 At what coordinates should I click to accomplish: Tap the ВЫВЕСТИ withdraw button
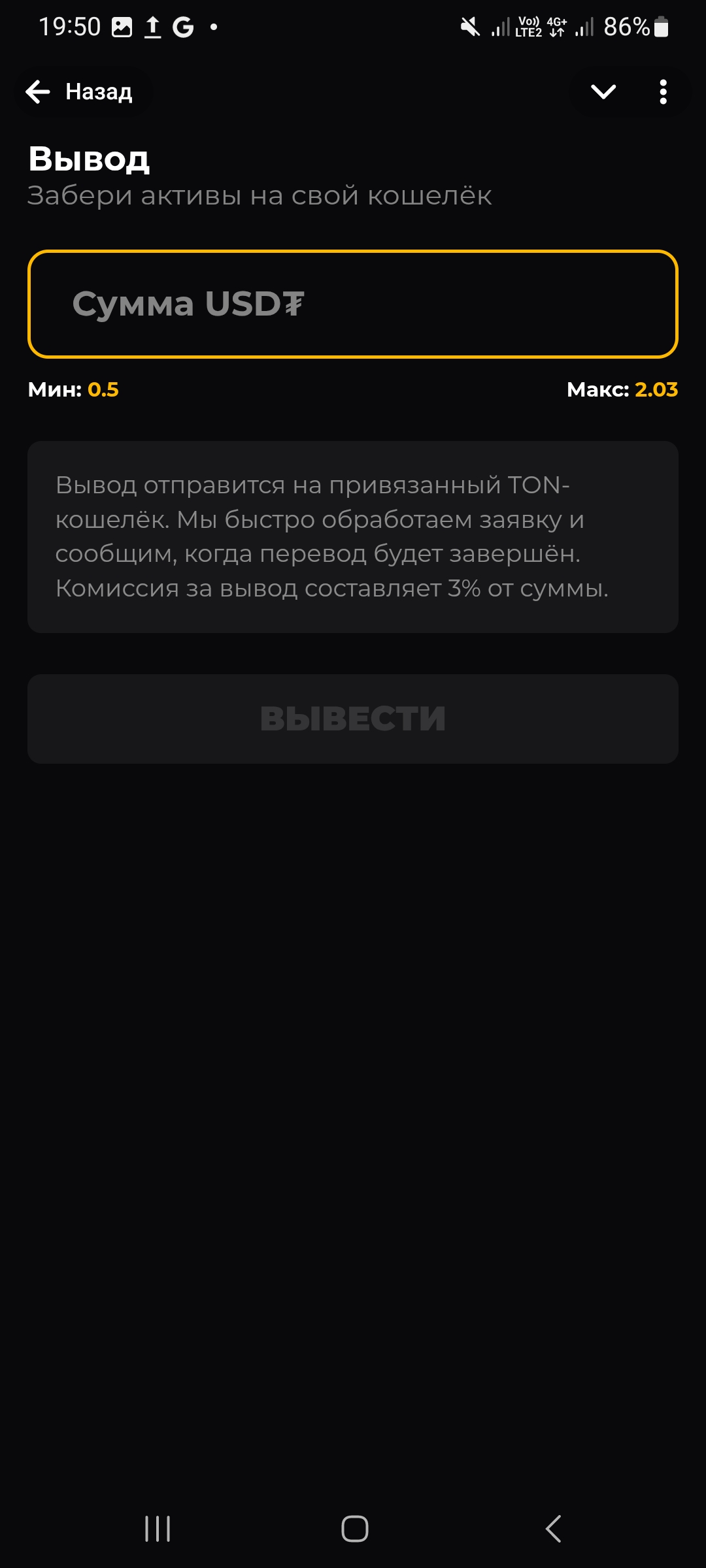[x=353, y=719]
